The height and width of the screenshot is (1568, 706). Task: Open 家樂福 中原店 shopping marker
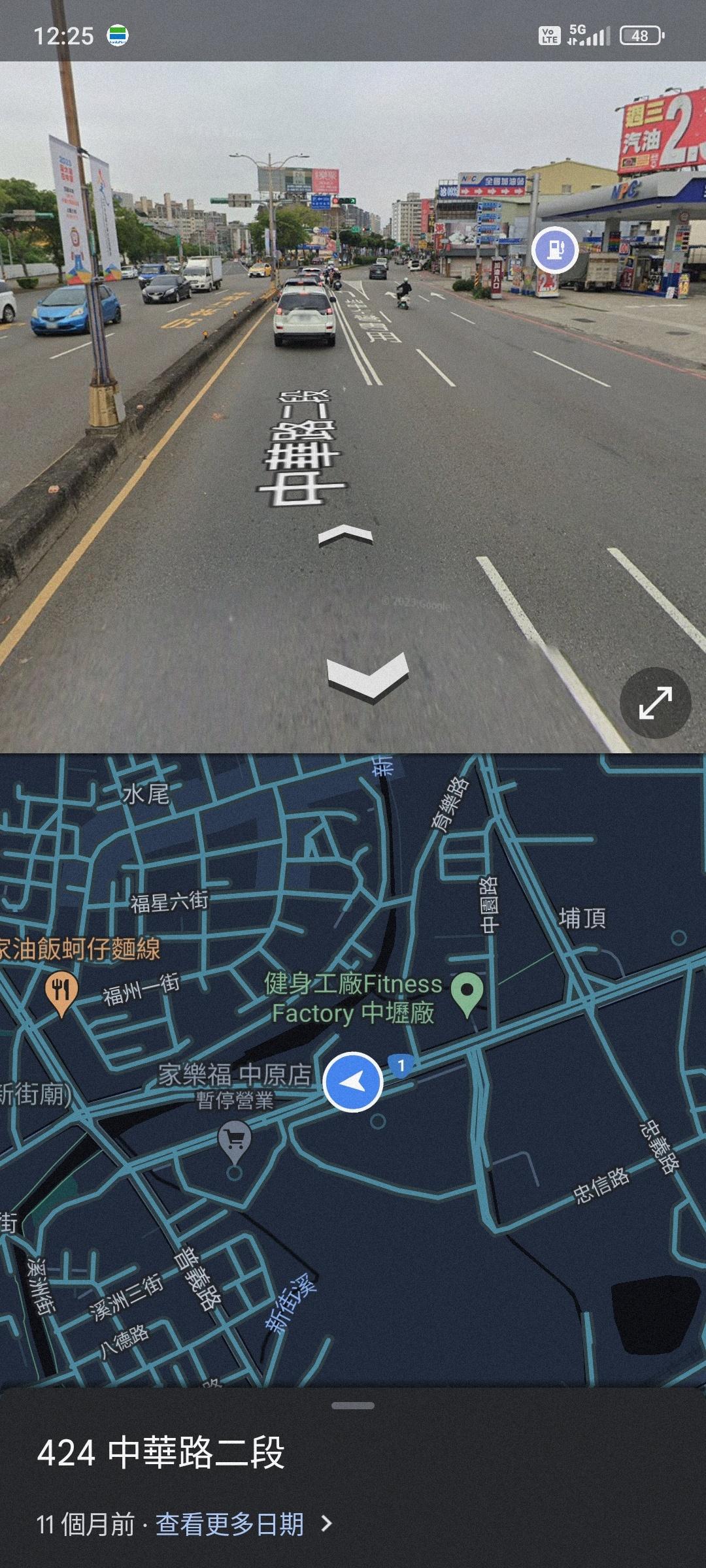click(x=235, y=1141)
